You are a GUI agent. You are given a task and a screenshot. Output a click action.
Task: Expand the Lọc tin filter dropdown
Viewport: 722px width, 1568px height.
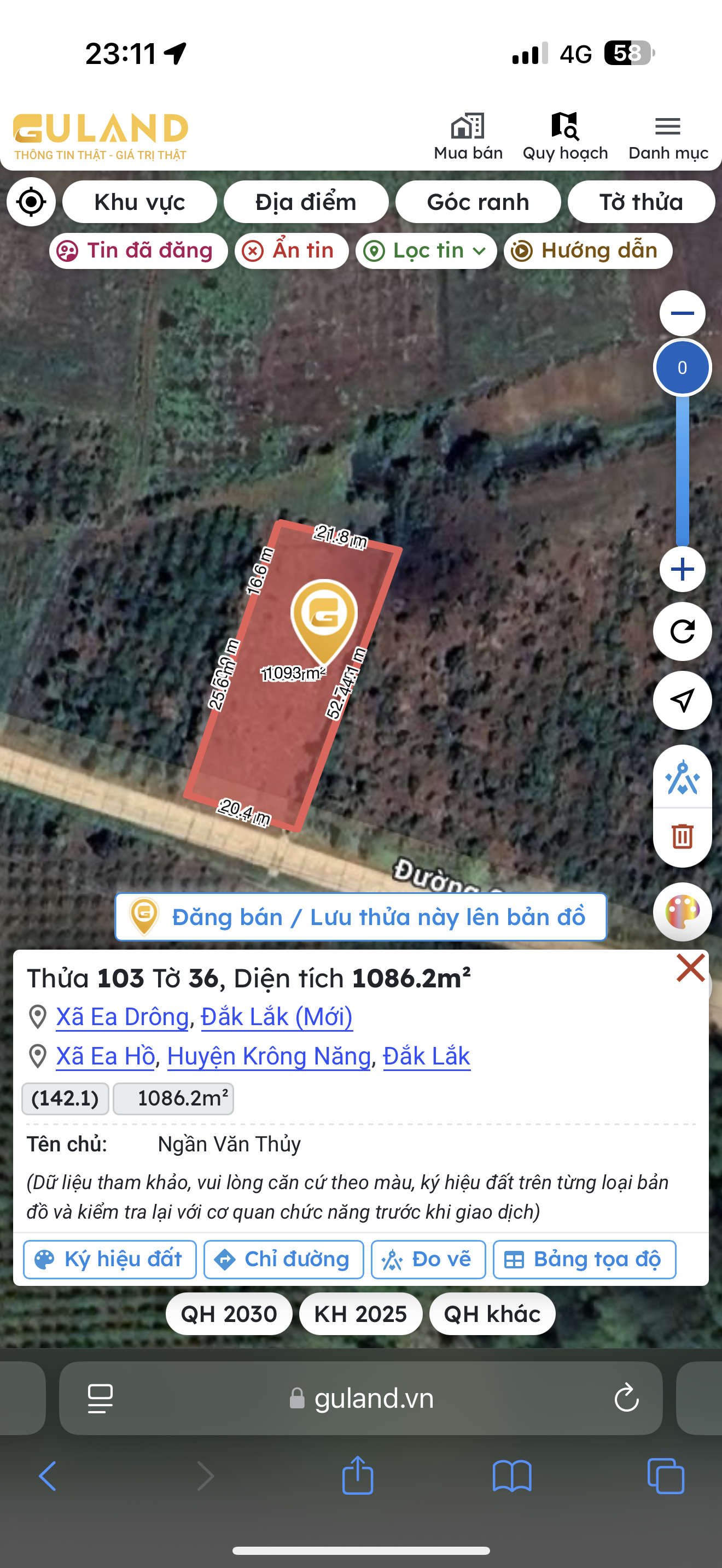[x=426, y=251]
